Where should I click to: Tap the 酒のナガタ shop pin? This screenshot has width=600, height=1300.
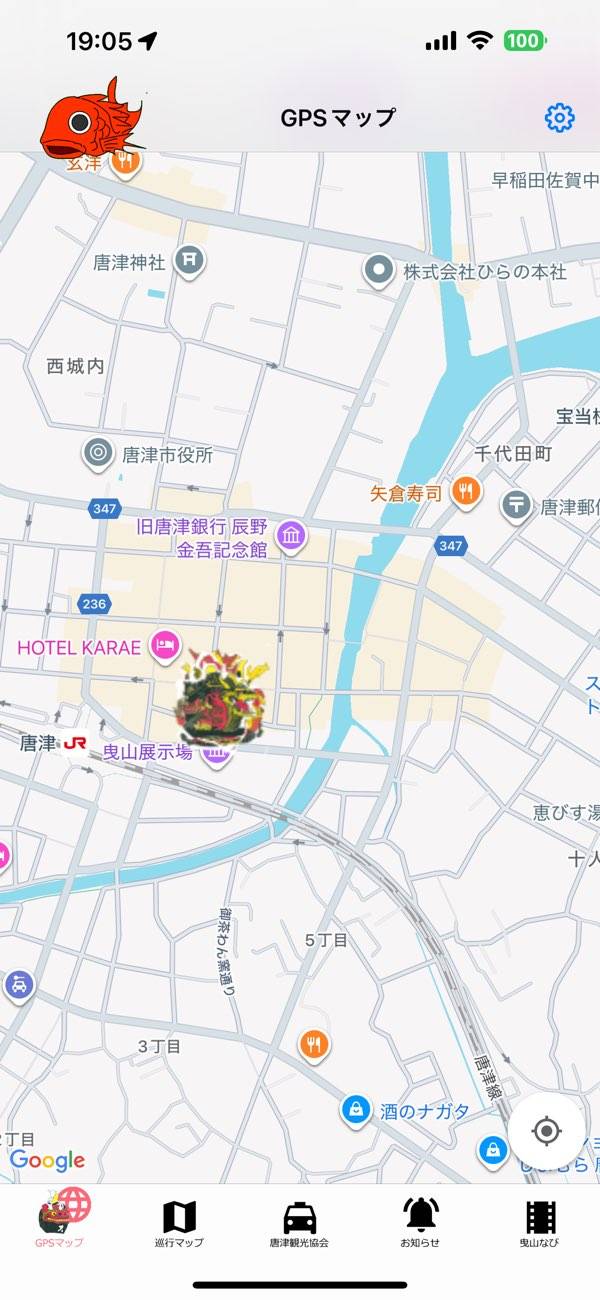(355, 1109)
